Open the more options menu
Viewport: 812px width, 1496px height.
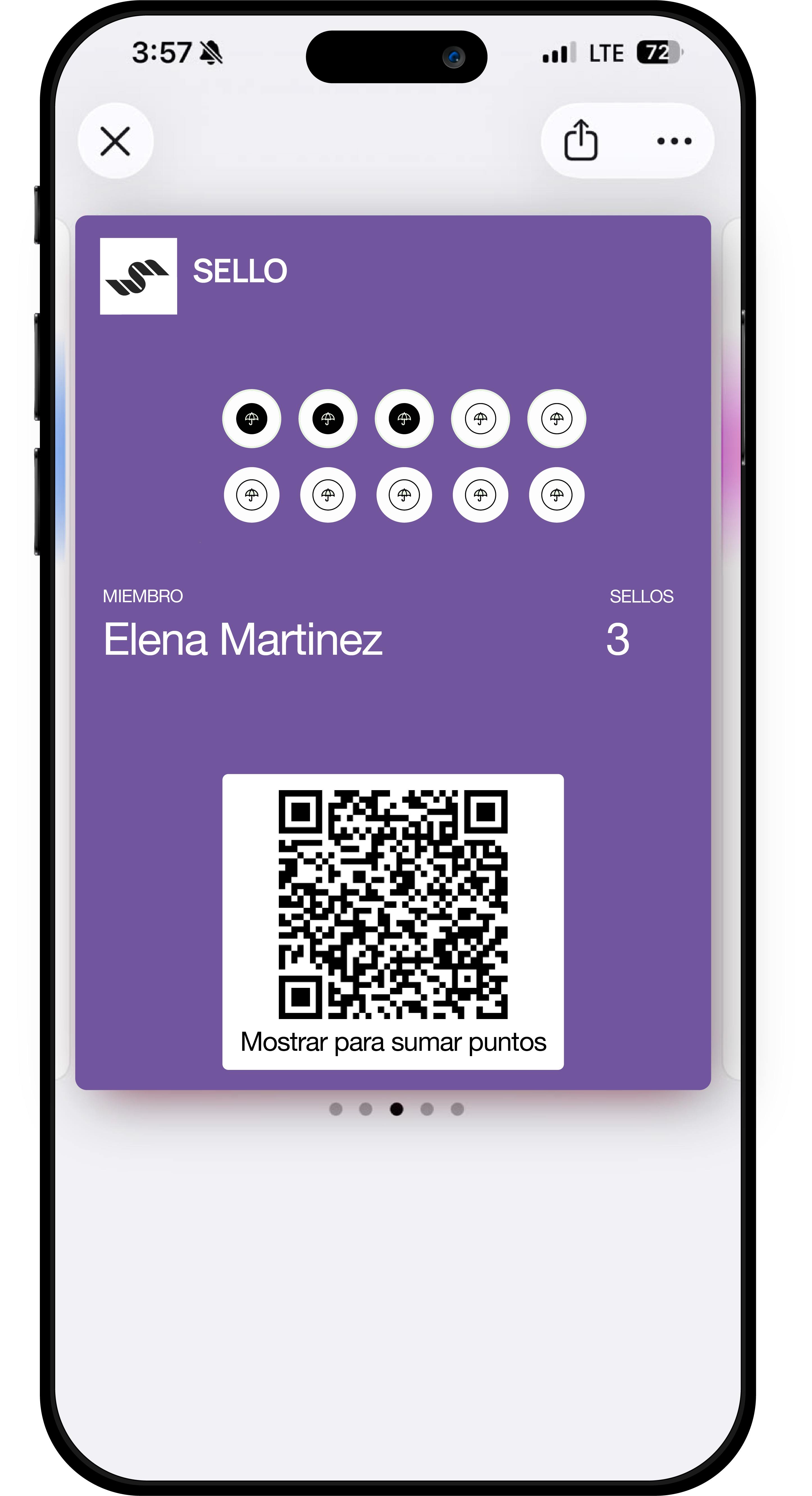pyautogui.click(x=674, y=140)
